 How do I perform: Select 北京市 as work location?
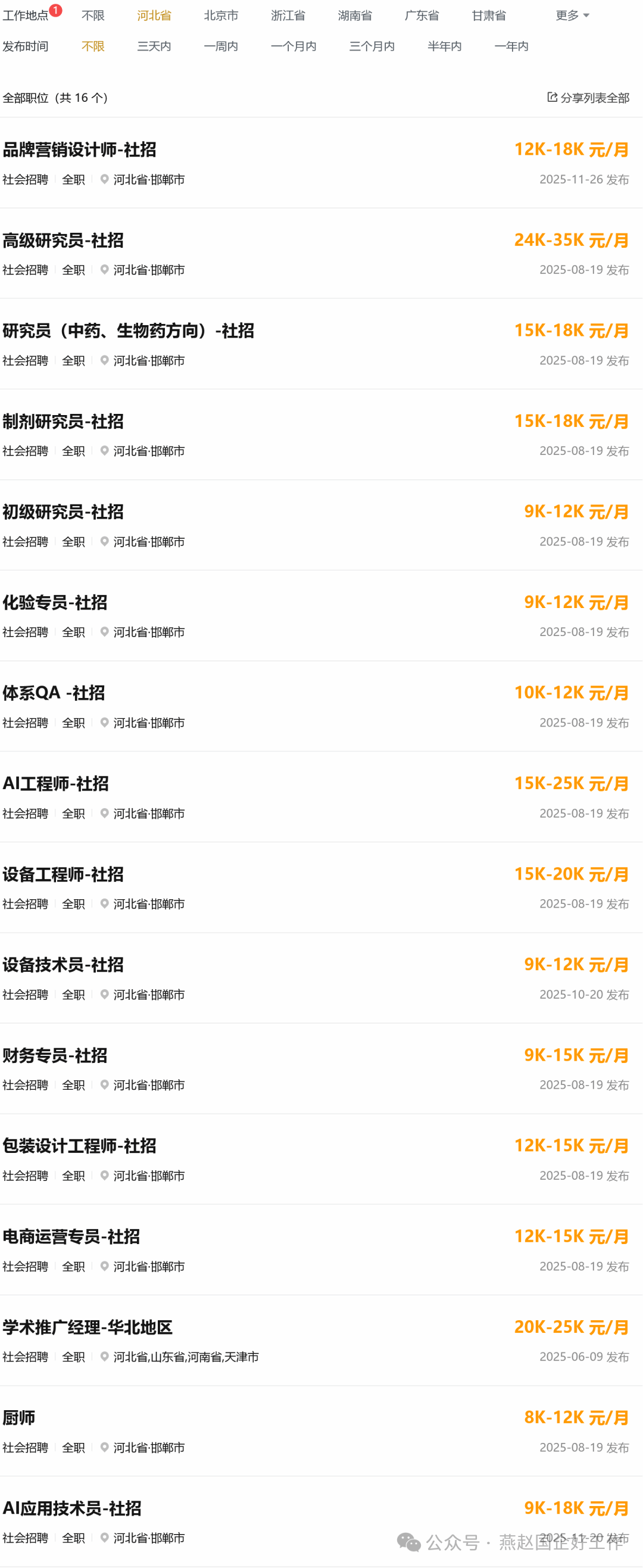221,15
